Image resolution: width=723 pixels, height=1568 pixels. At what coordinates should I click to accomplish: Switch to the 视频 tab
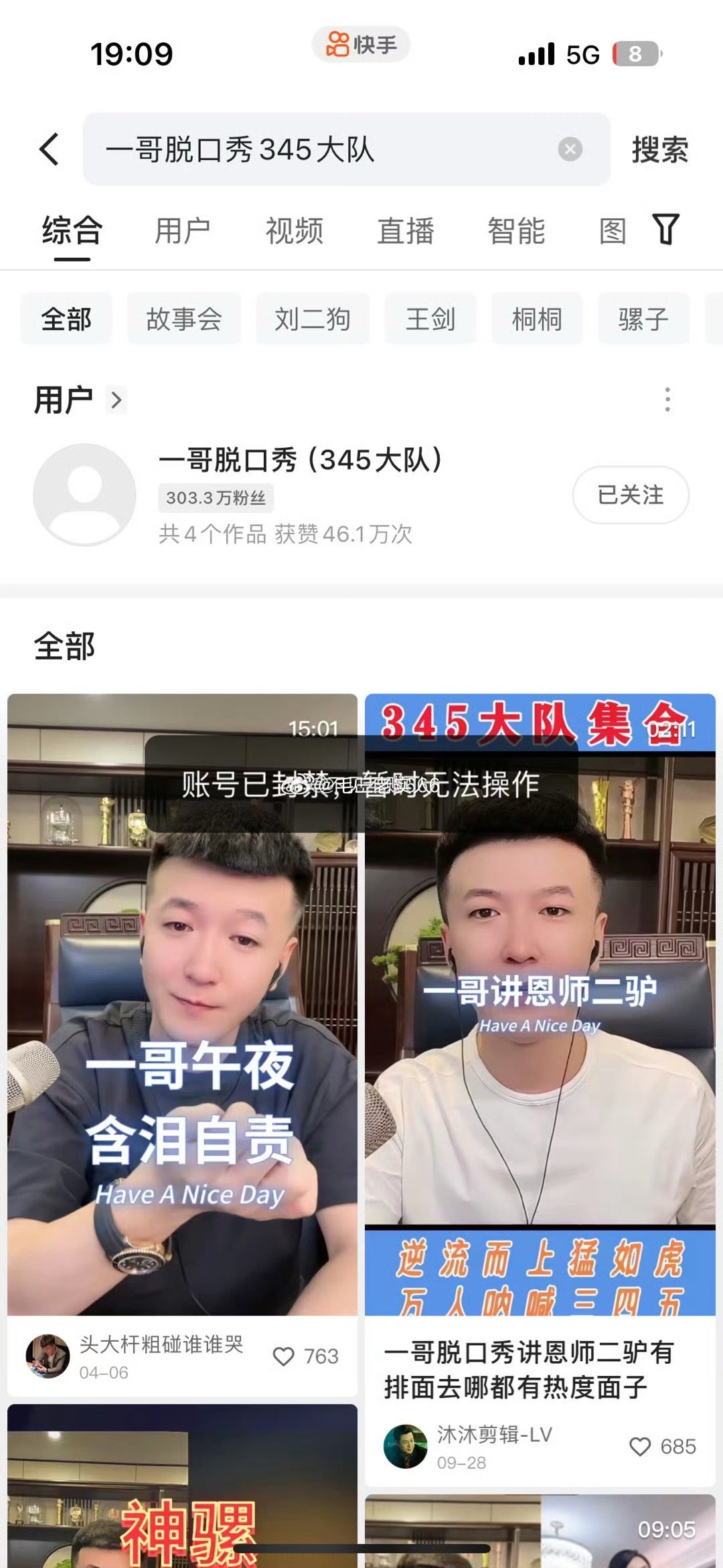(294, 231)
